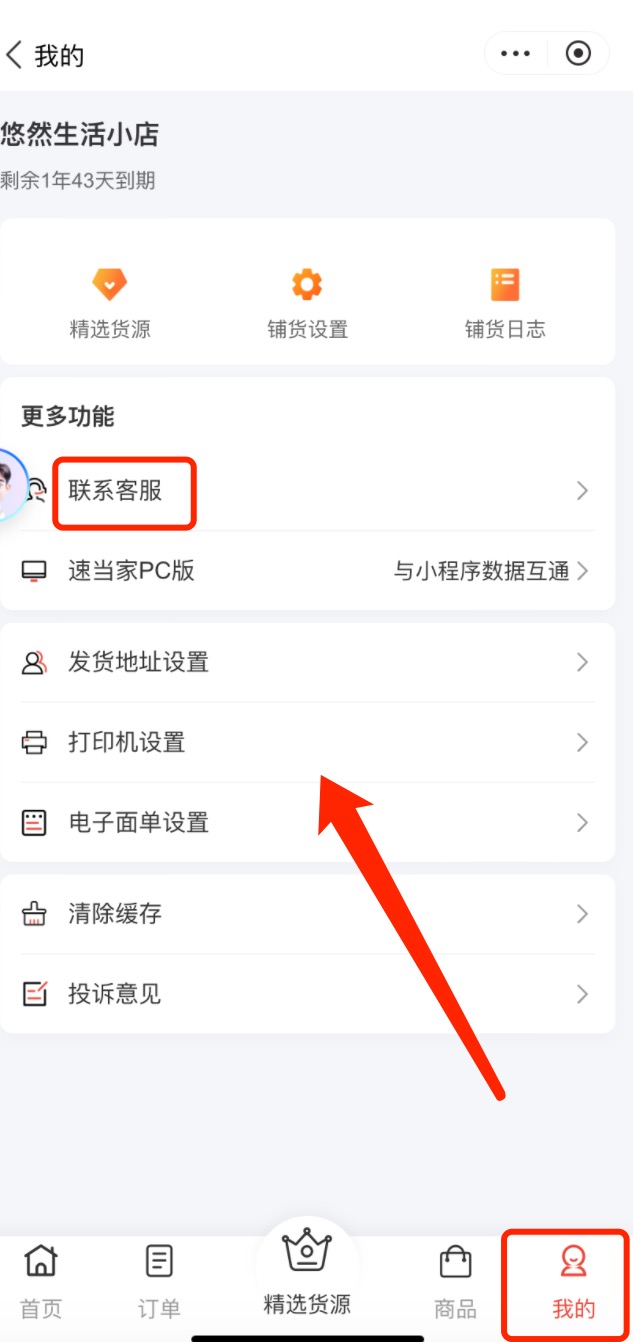The image size is (634, 1342).
Task: Open 铺货设置 settings
Action: click(307, 303)
